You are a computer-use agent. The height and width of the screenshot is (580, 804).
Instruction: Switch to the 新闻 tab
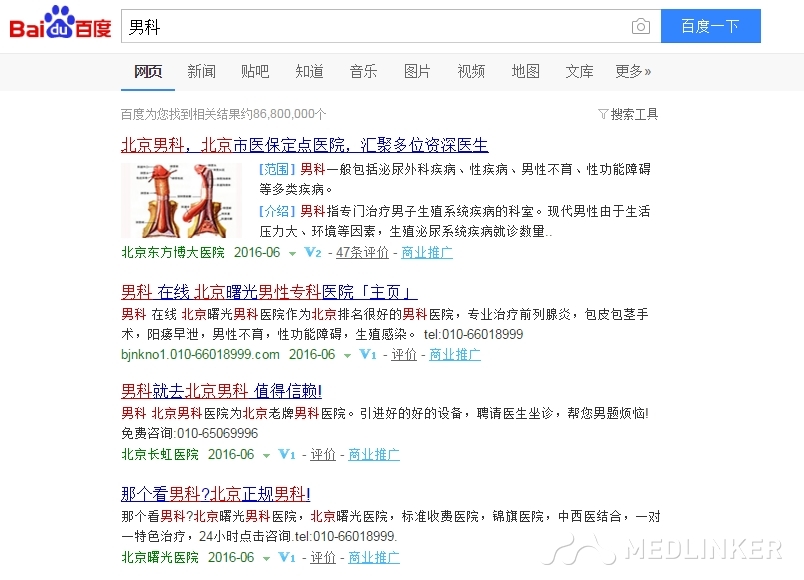click(x=201, y=71)
